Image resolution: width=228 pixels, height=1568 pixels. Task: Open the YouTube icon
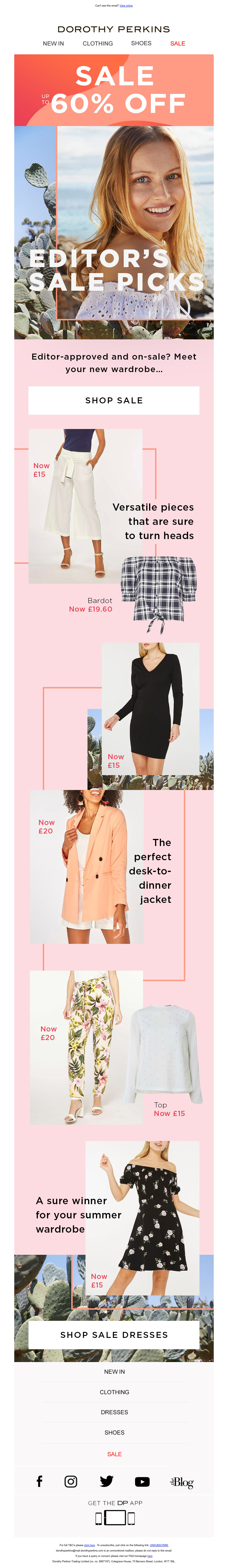142,1482
